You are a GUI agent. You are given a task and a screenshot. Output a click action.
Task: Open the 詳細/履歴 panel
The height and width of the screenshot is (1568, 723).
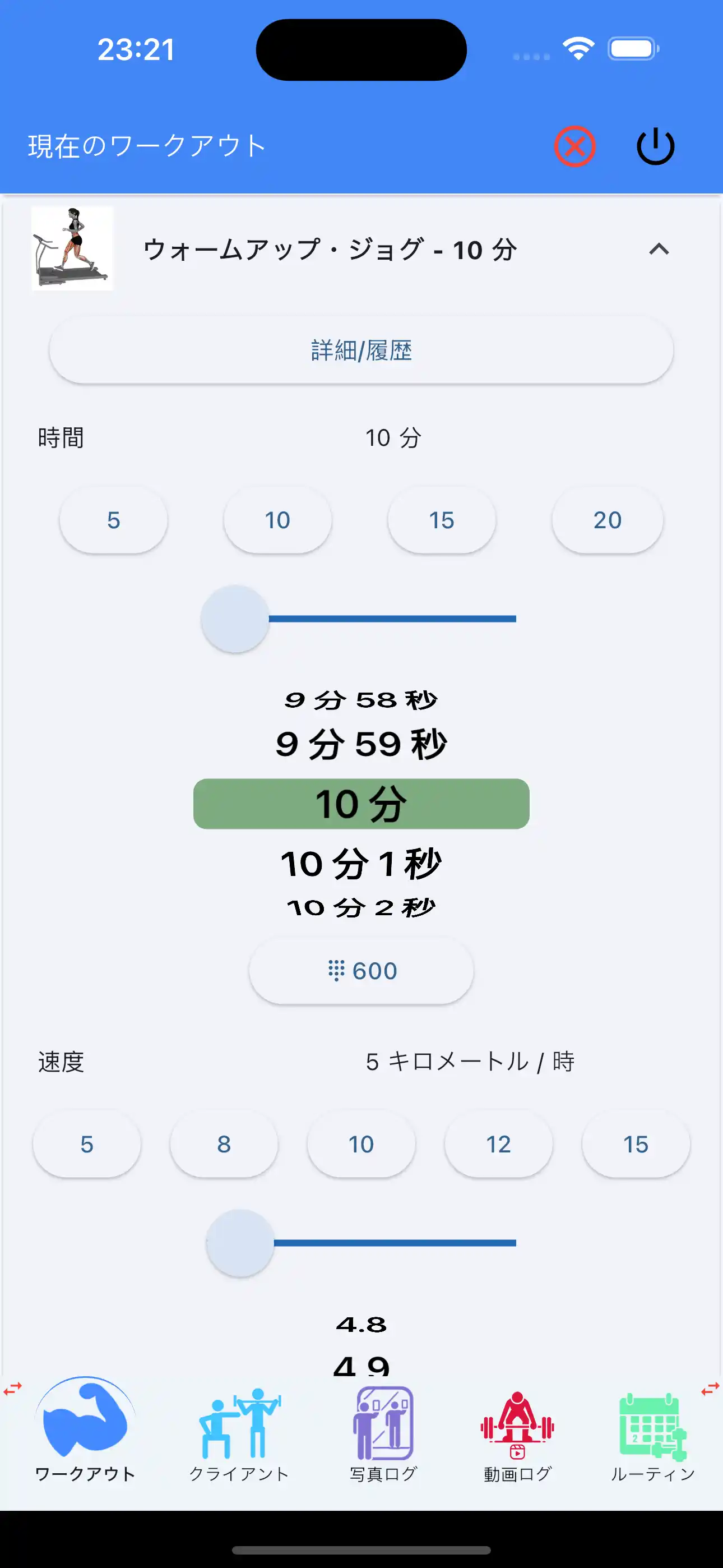tap(361, 350)
